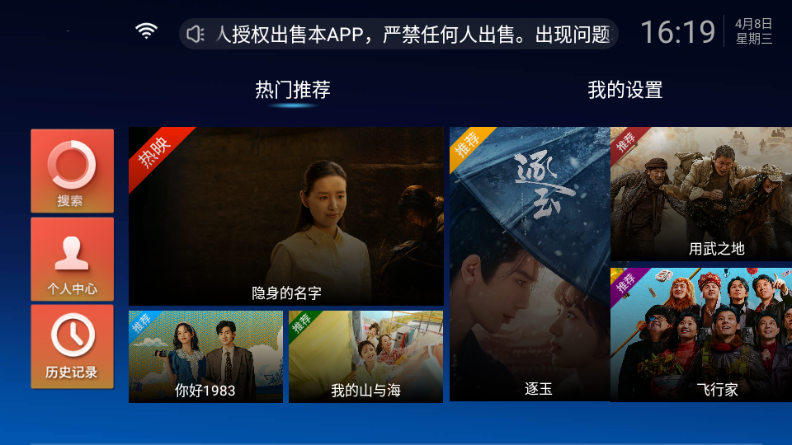The width and height of the screenshot is (792, 445).
Task: Switch to the 热门推荐 tab
Action: tap(292, 90)
